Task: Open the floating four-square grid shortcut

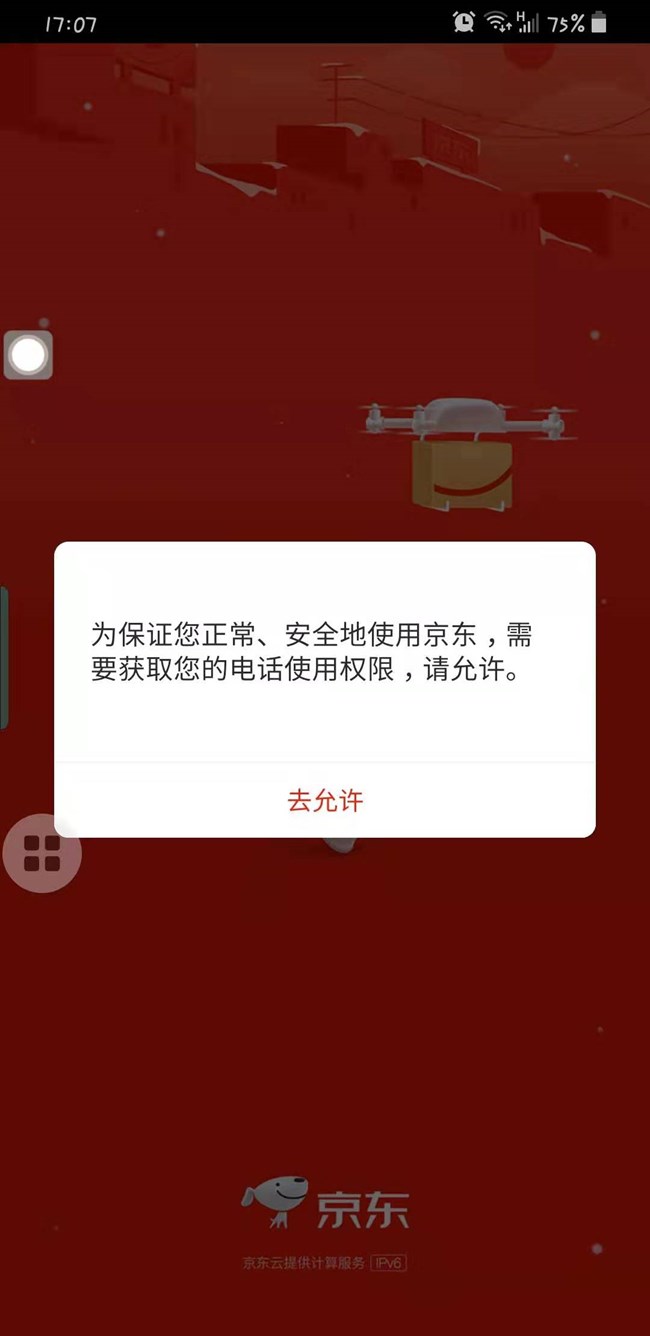Action: [x=42, y=853]
